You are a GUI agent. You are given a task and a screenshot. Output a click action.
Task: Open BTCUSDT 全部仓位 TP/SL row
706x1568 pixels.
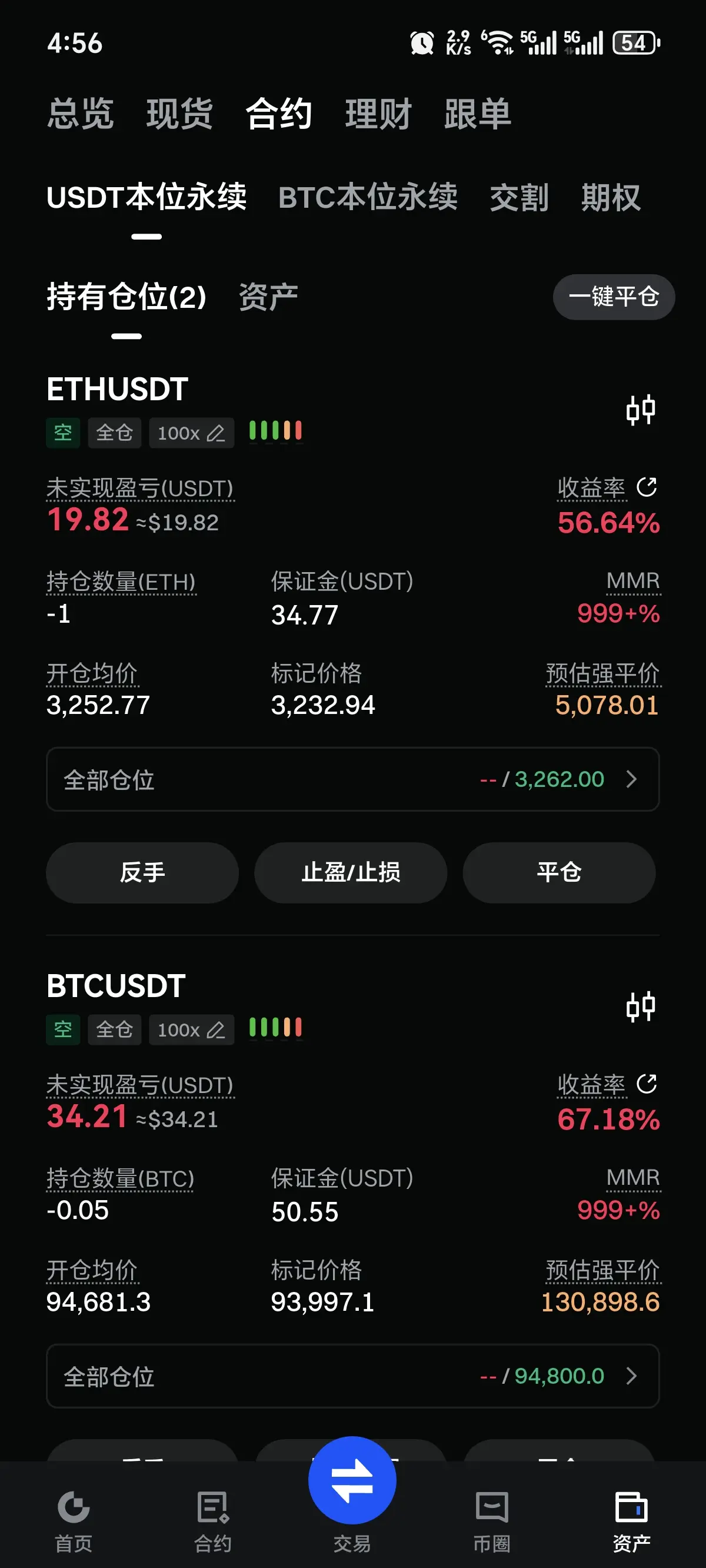353,1376
